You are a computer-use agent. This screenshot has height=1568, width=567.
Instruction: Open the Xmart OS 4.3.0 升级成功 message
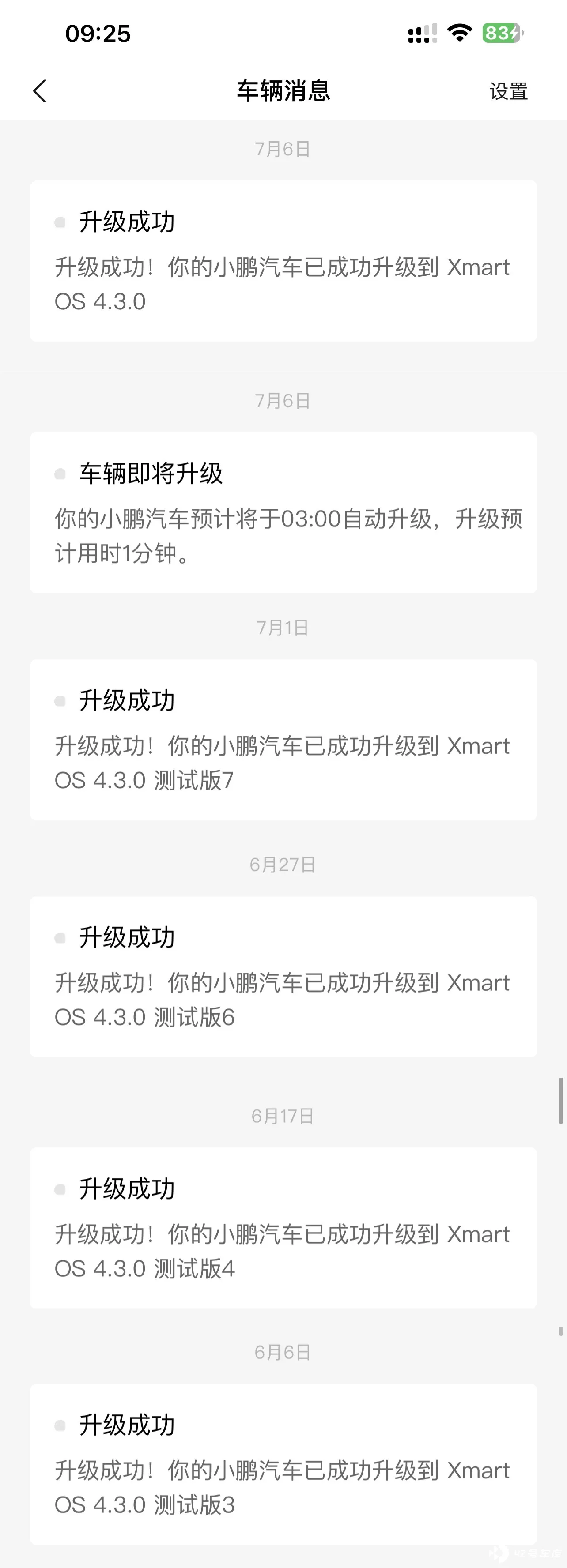(283, 261)
